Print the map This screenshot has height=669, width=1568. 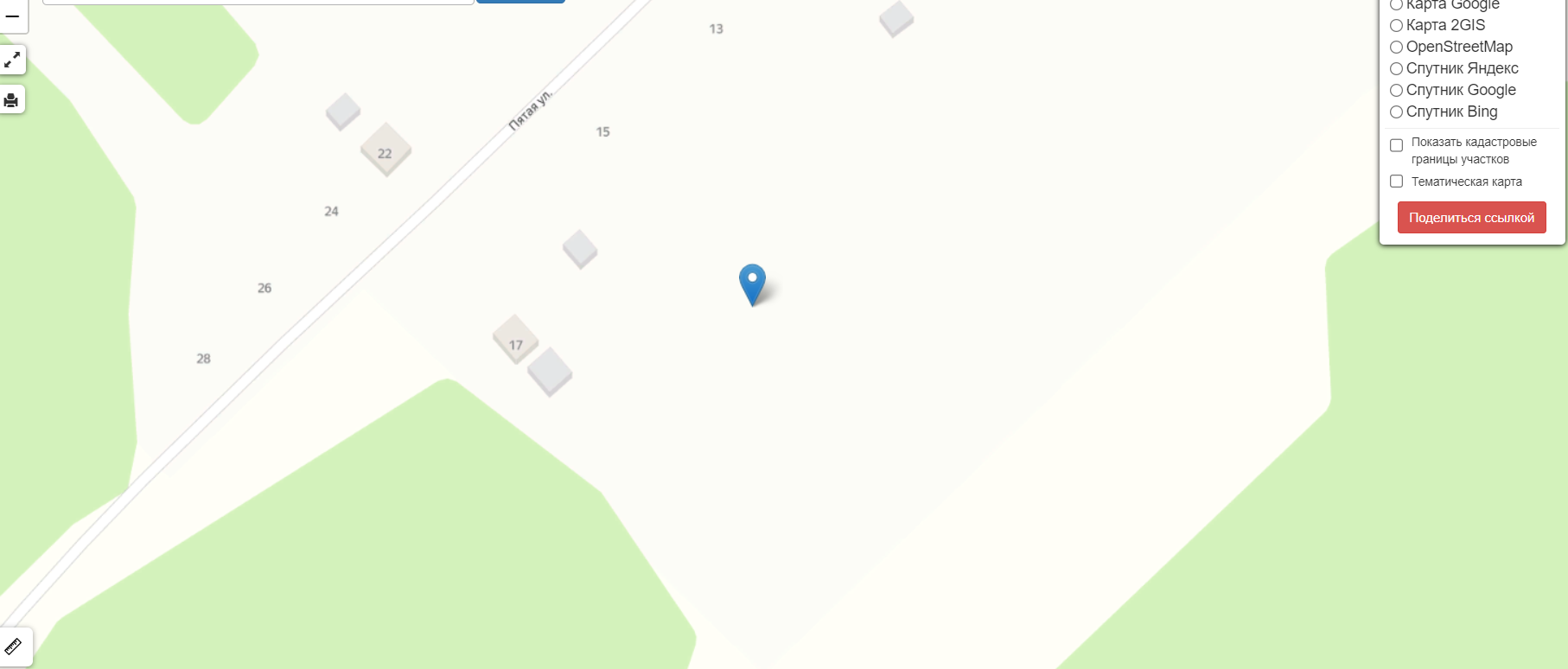click(12, 99)
